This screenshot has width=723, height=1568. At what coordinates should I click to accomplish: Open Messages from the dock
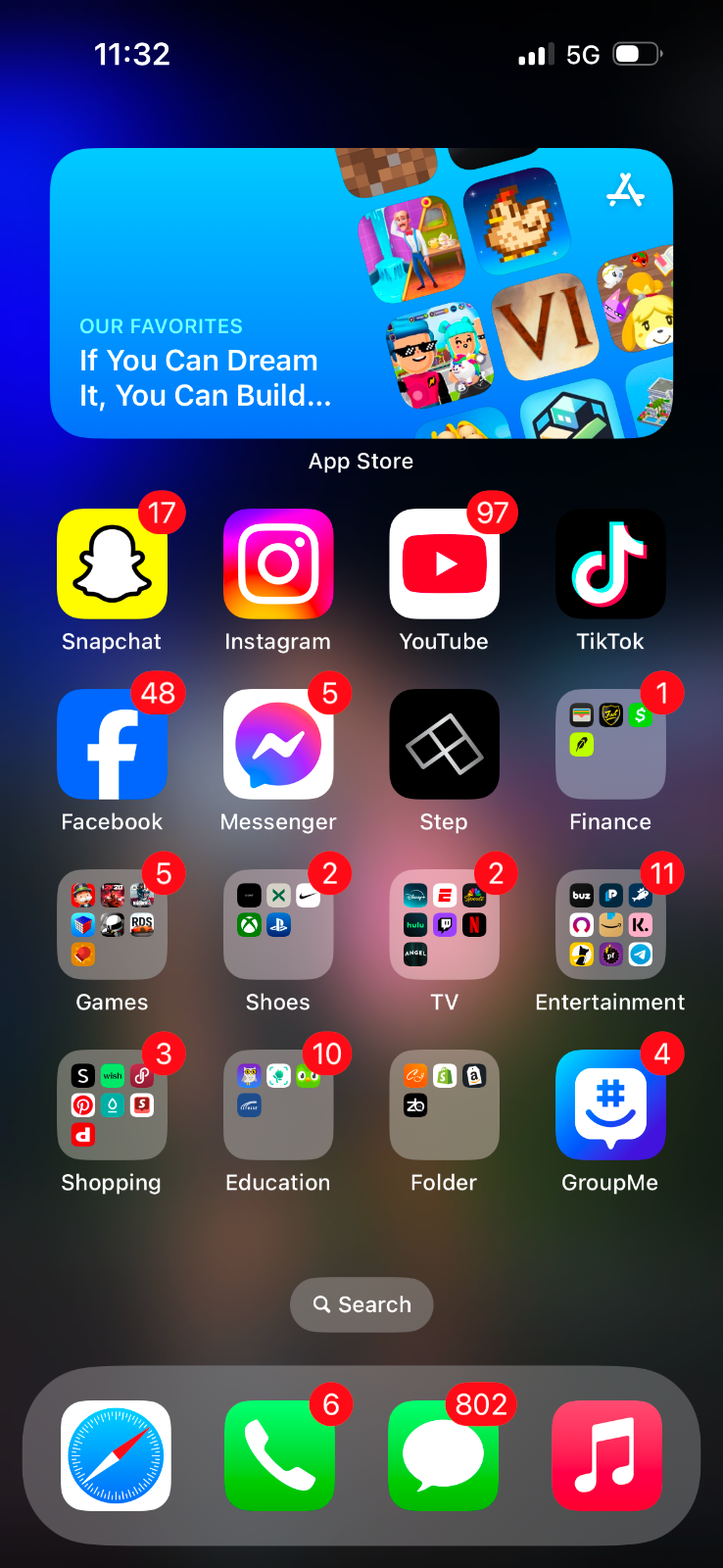coord(443,1455)
